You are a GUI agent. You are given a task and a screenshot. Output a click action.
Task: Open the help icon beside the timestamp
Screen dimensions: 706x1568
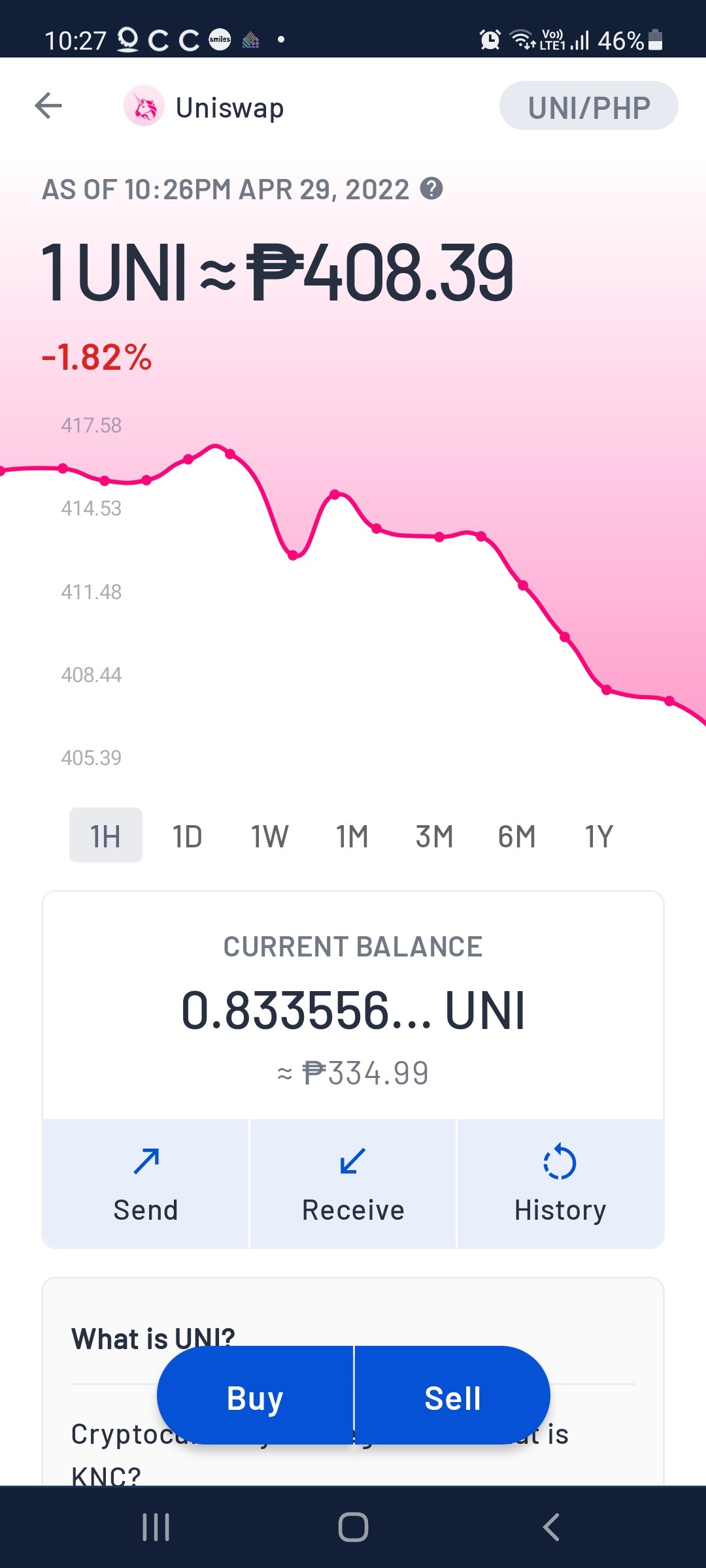431,189
